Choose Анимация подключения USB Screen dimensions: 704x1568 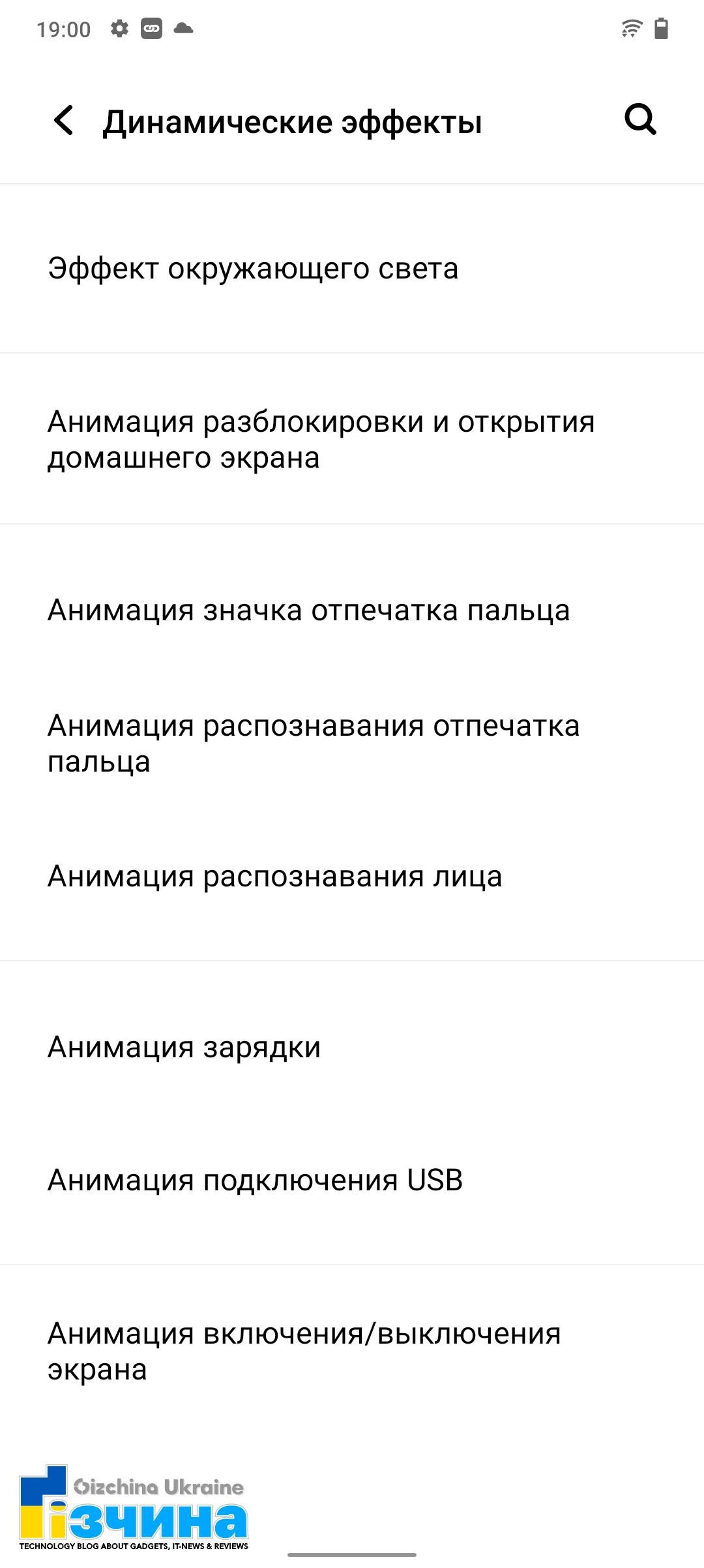[352, 1180]
